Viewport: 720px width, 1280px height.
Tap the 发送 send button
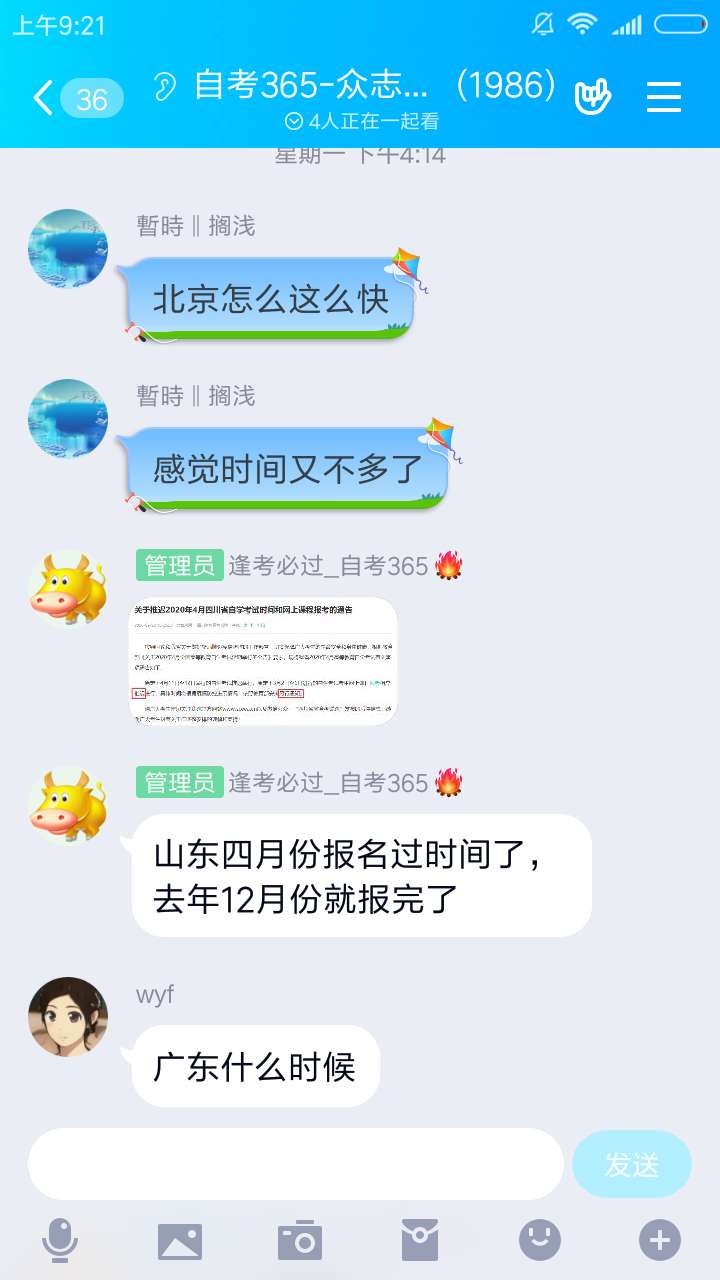[x=632, y=1164]
